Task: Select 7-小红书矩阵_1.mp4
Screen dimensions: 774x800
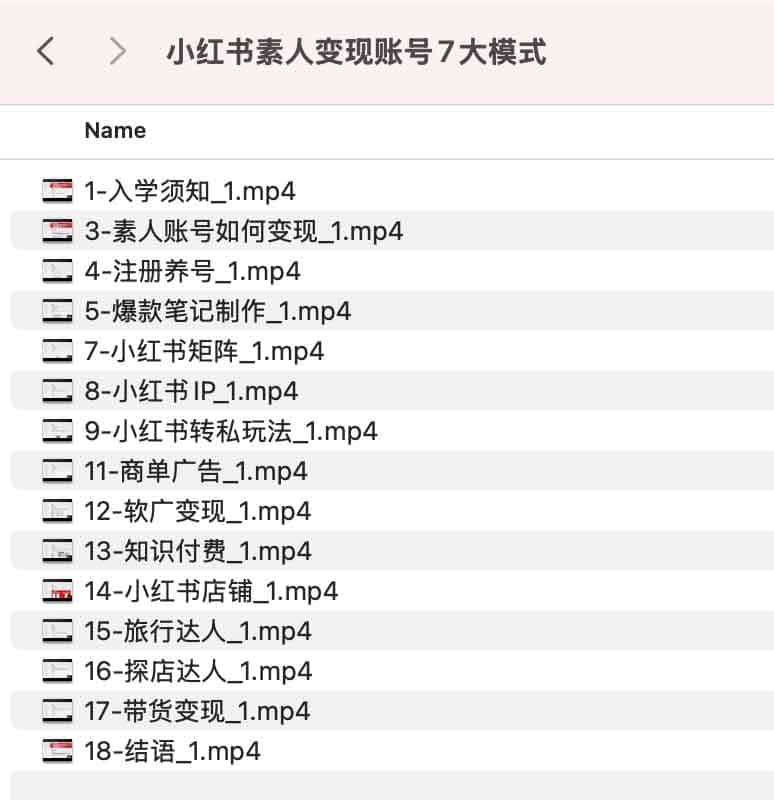Action: pos(204,351)
